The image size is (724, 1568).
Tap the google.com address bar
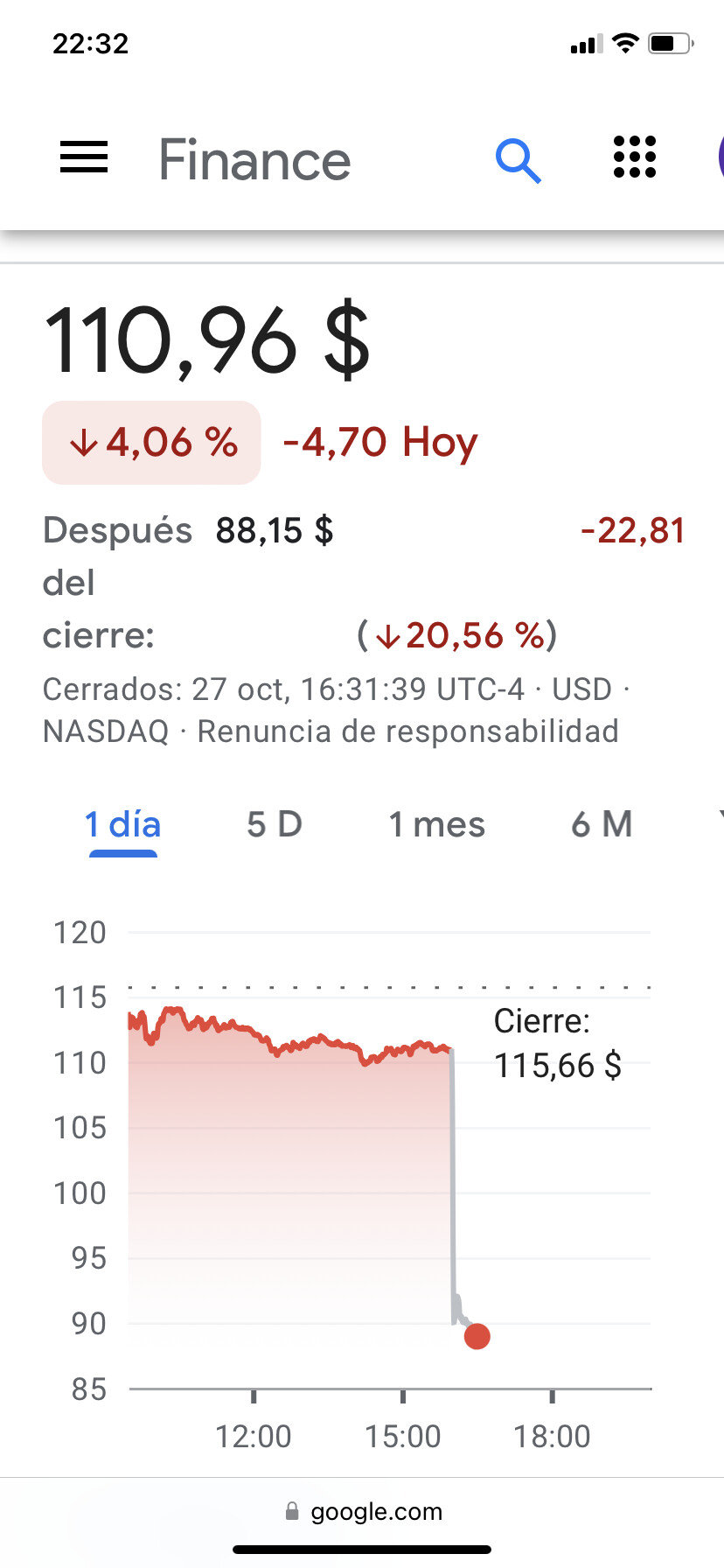coord(364,1511)
